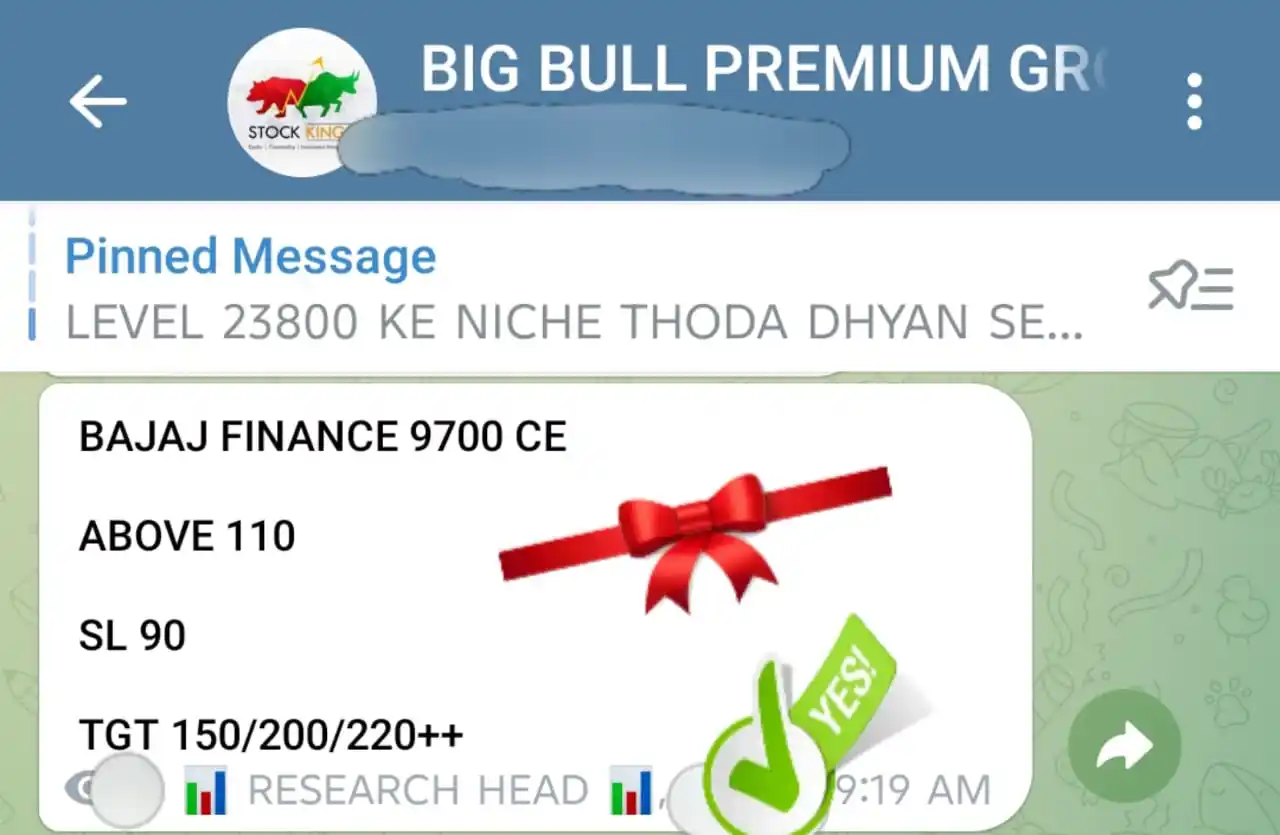
Task: Forward the Bajaj Finance message
Action: [x=1124, y=746]
